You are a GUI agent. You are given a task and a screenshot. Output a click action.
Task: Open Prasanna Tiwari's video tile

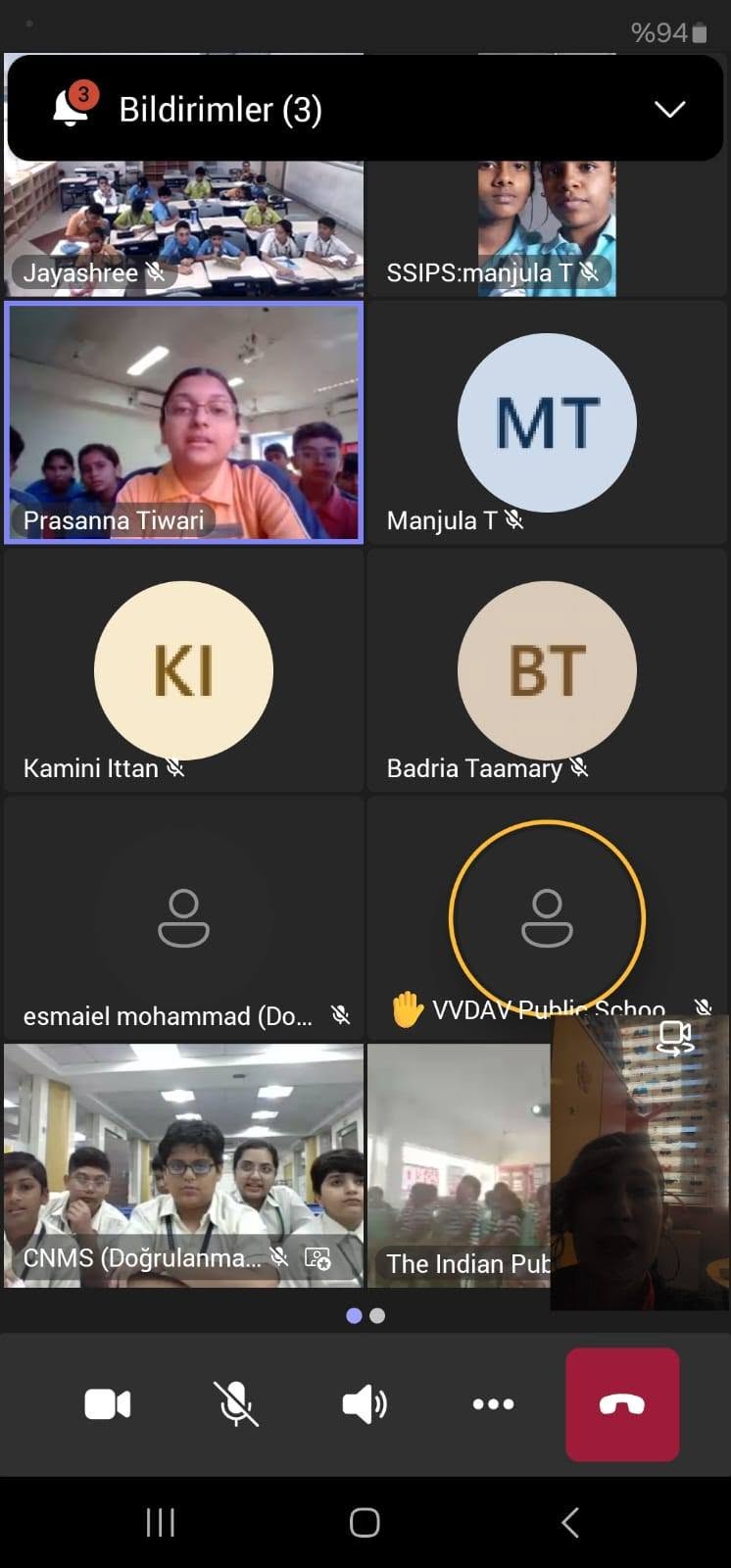click(x=183, y=422)
